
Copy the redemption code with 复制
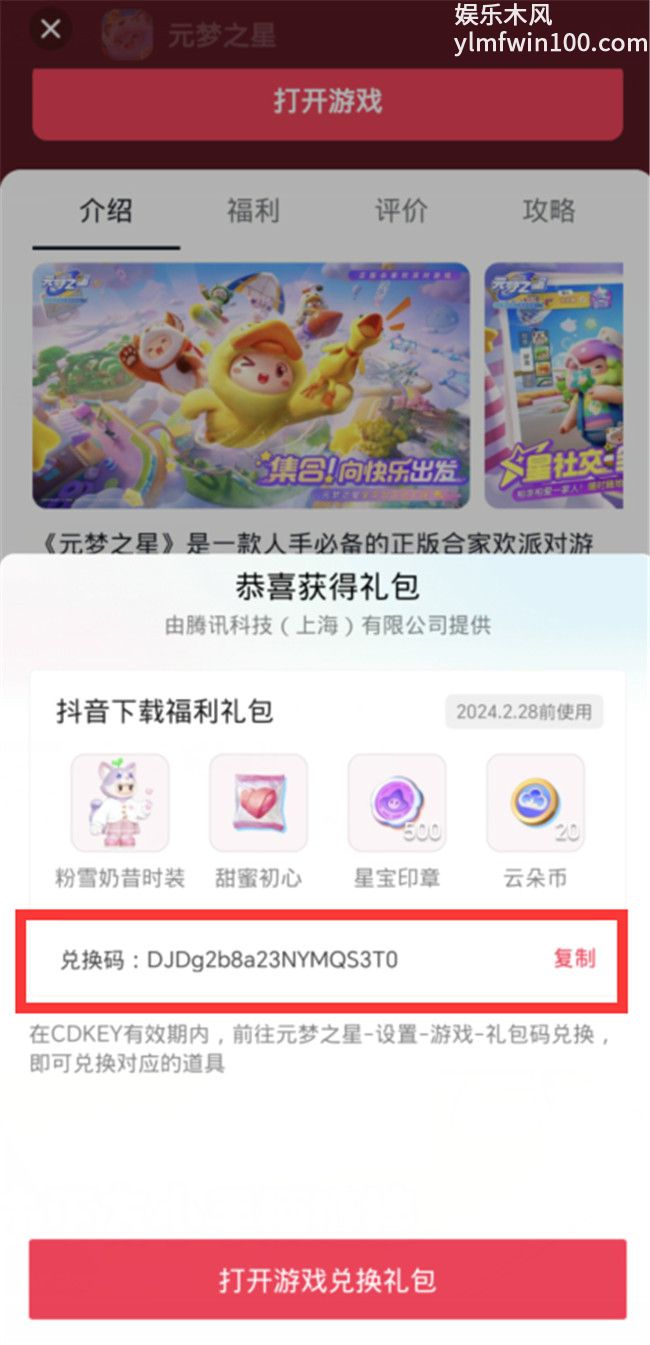click(574, 958)
